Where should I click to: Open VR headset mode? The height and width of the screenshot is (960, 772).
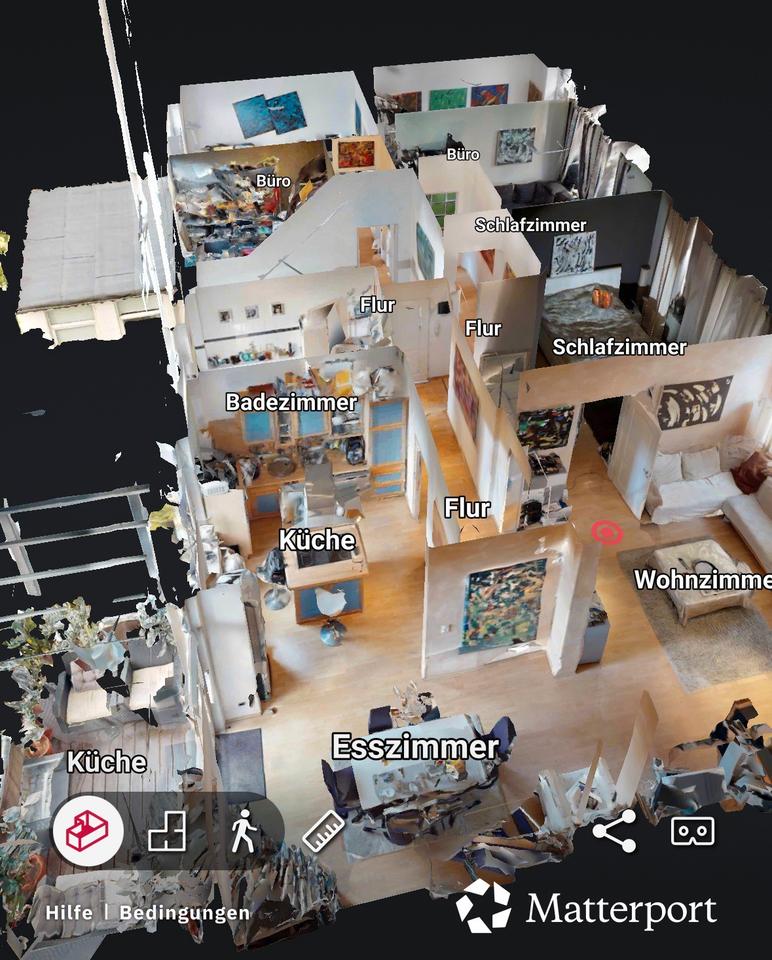coord(692,831)
